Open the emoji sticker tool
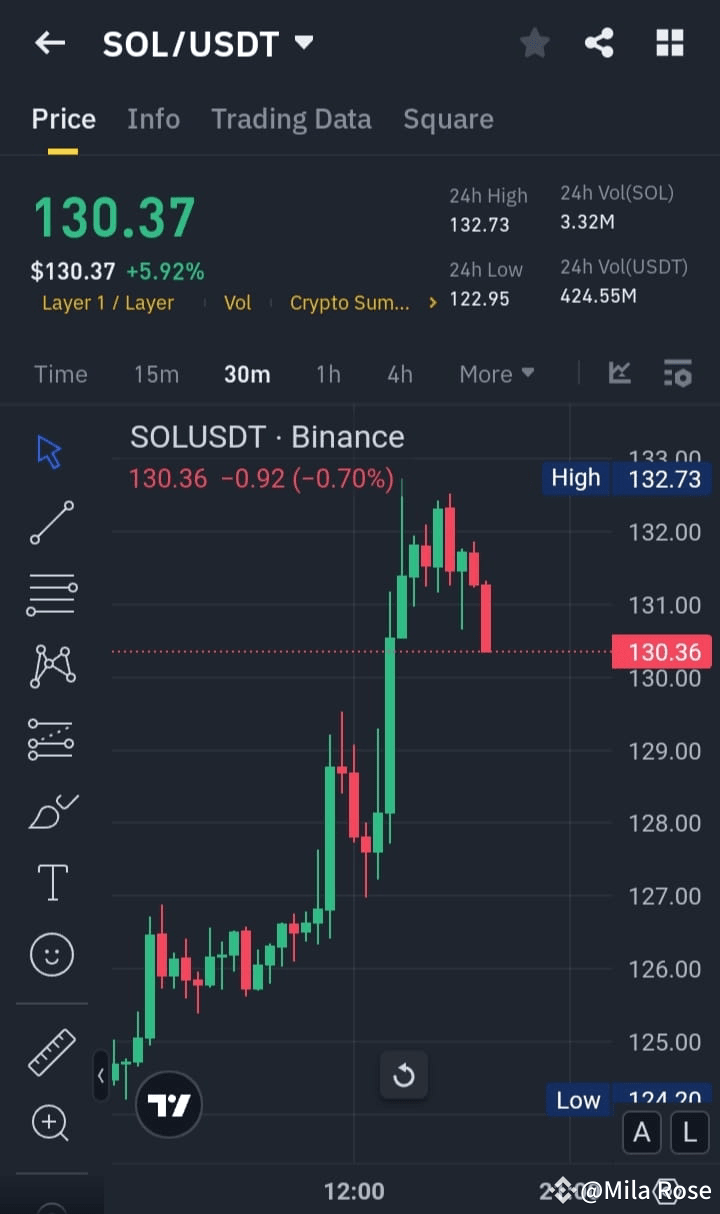This screenshot has width=720, height=1214. pos(50,954)
